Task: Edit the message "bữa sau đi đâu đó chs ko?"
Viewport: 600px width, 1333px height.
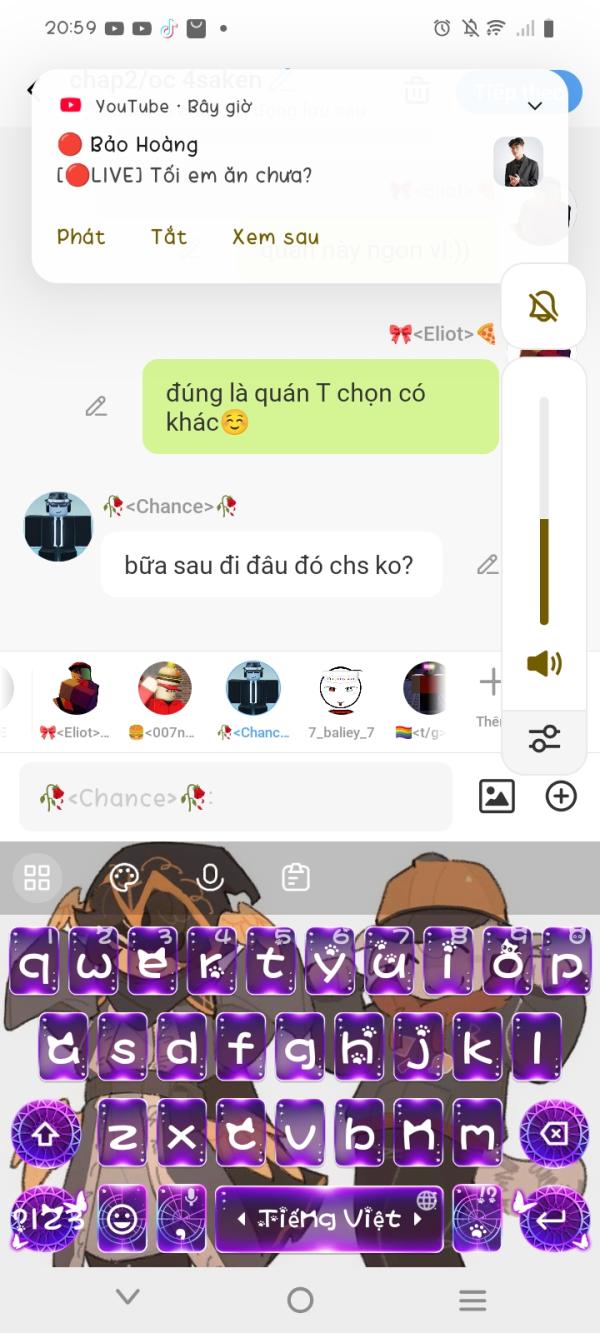Action: click(x=487, y=564)
